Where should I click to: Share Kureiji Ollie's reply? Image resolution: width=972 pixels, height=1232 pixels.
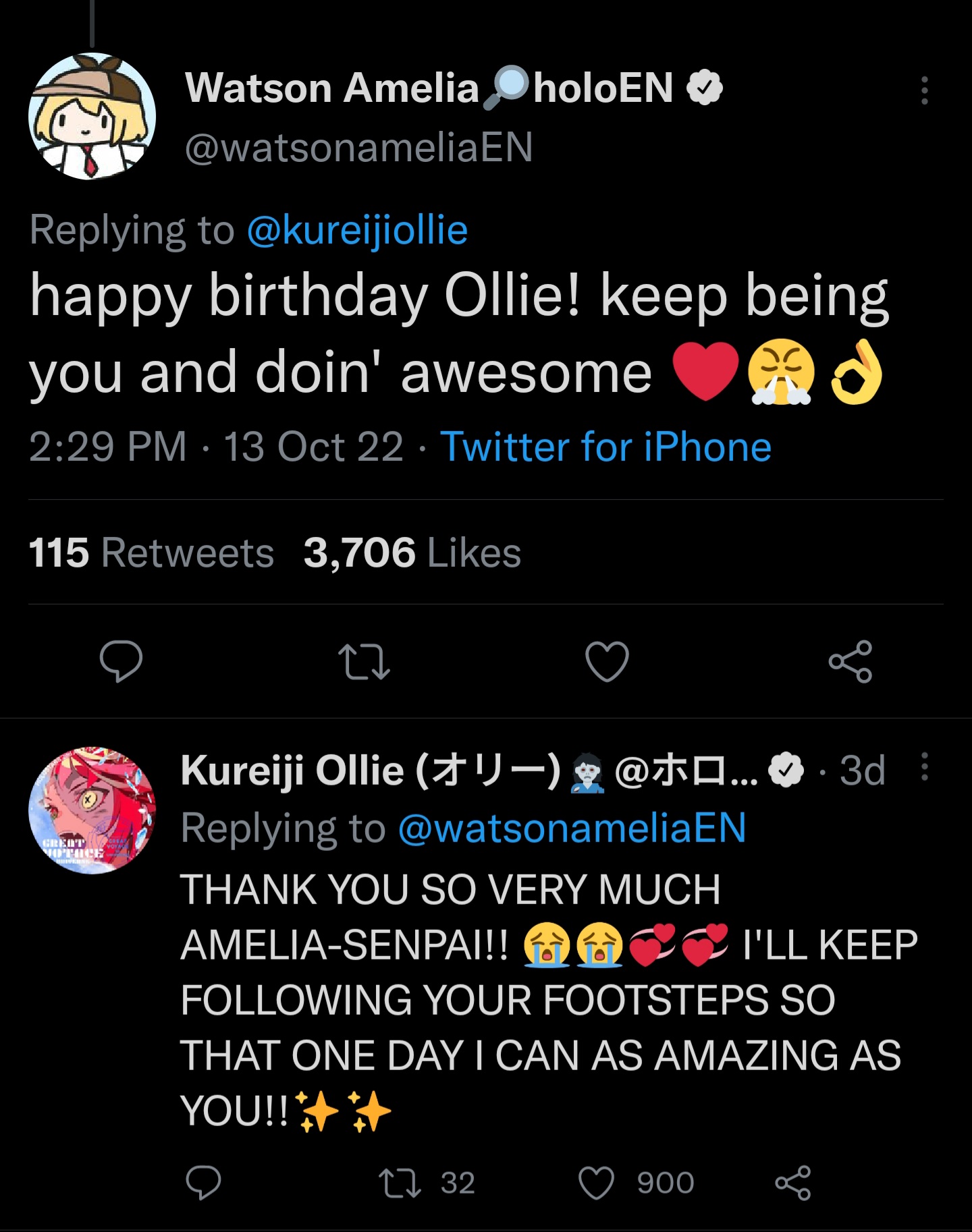pos(792,1183)
